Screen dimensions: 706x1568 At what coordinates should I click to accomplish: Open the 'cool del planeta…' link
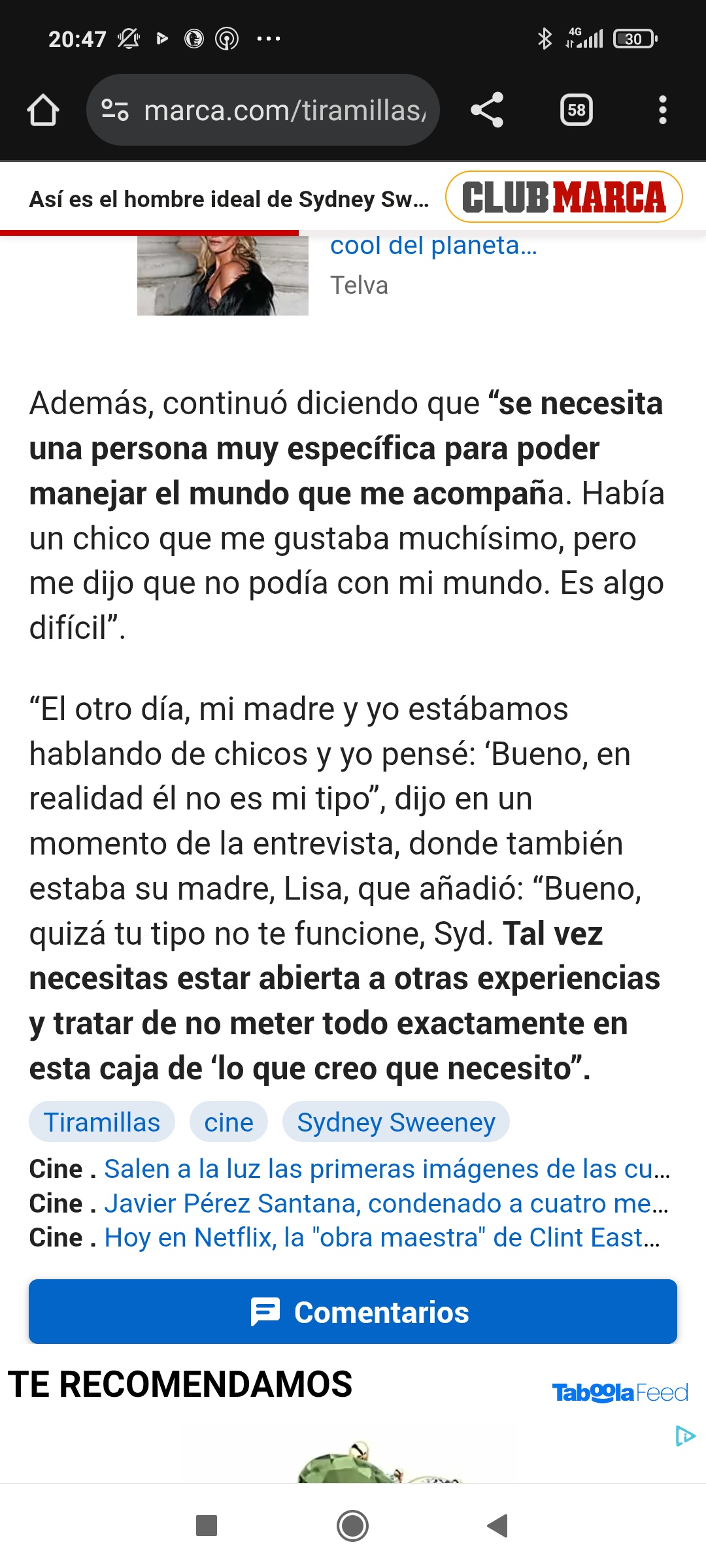coord(433,246)
